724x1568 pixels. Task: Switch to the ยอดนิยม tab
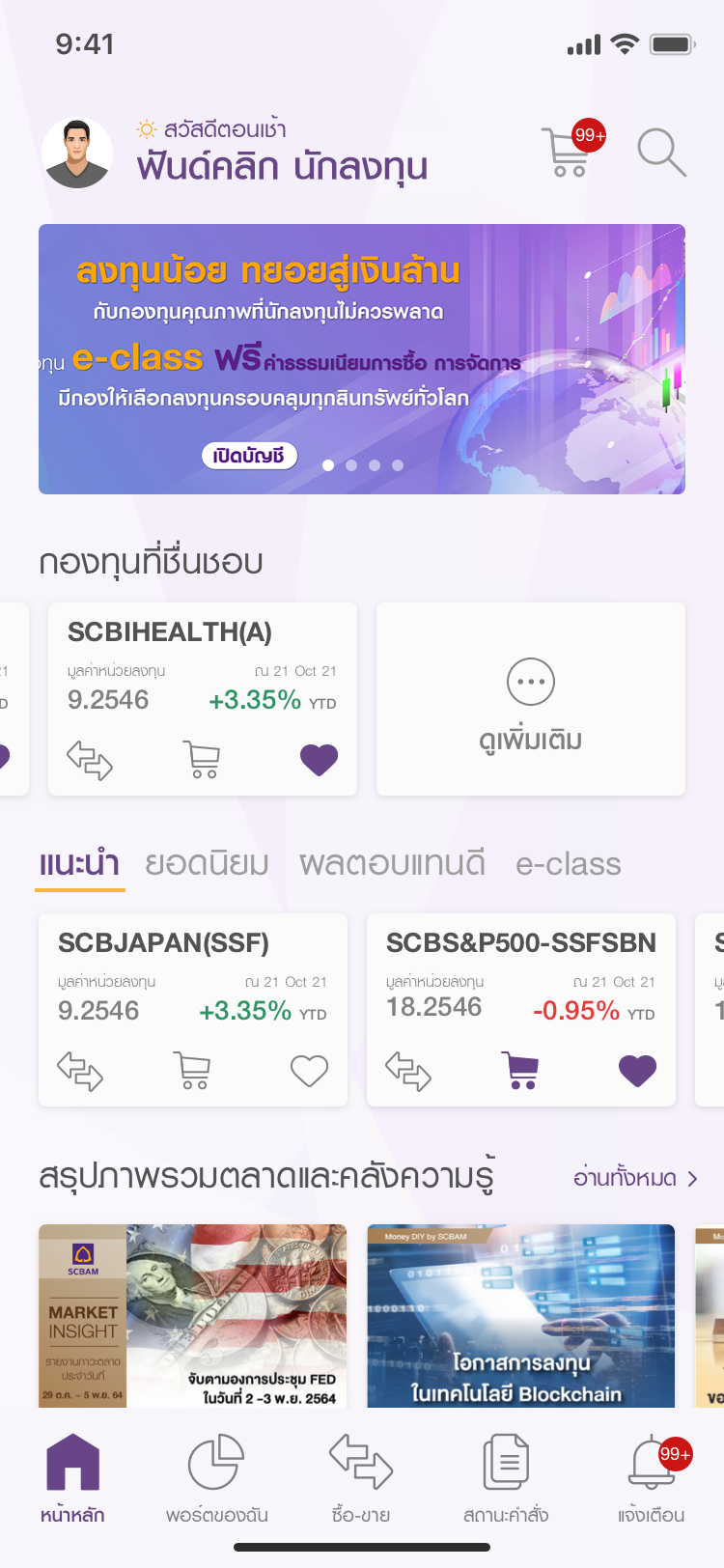[207, 863]
